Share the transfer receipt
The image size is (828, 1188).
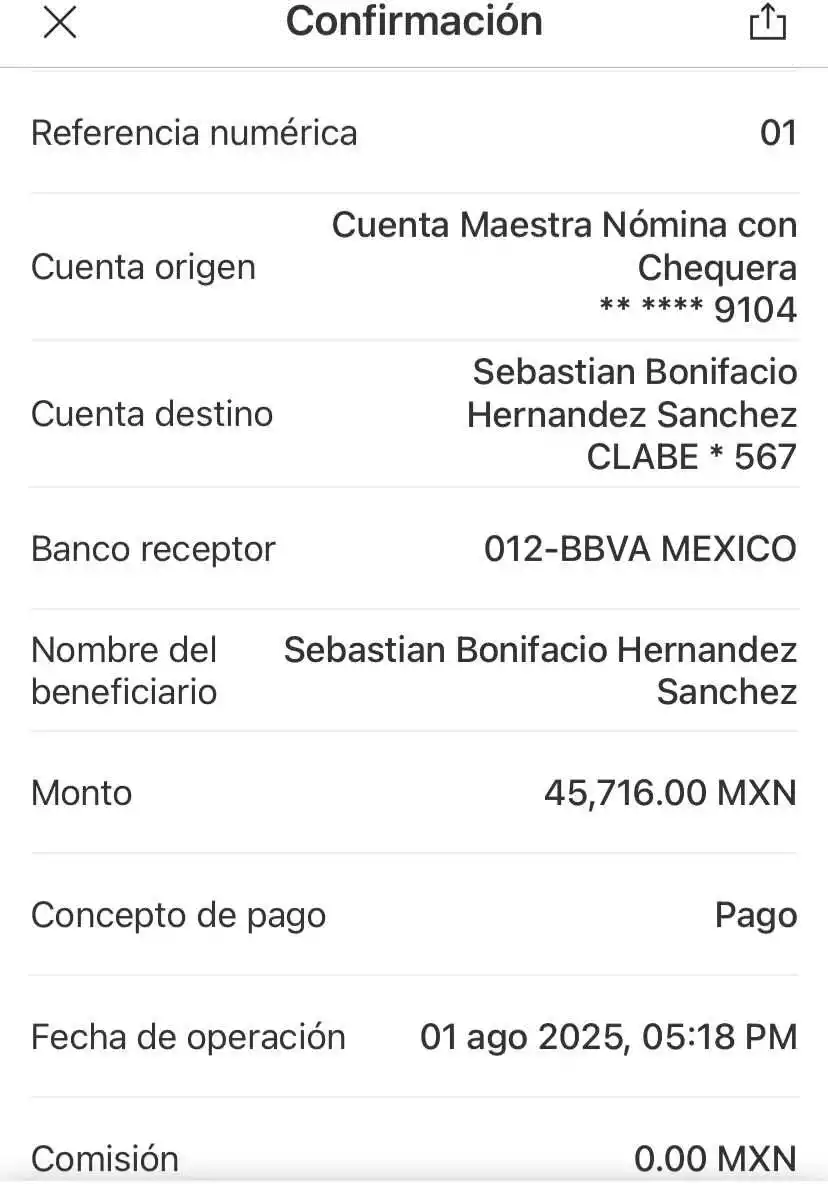point(766,22)
